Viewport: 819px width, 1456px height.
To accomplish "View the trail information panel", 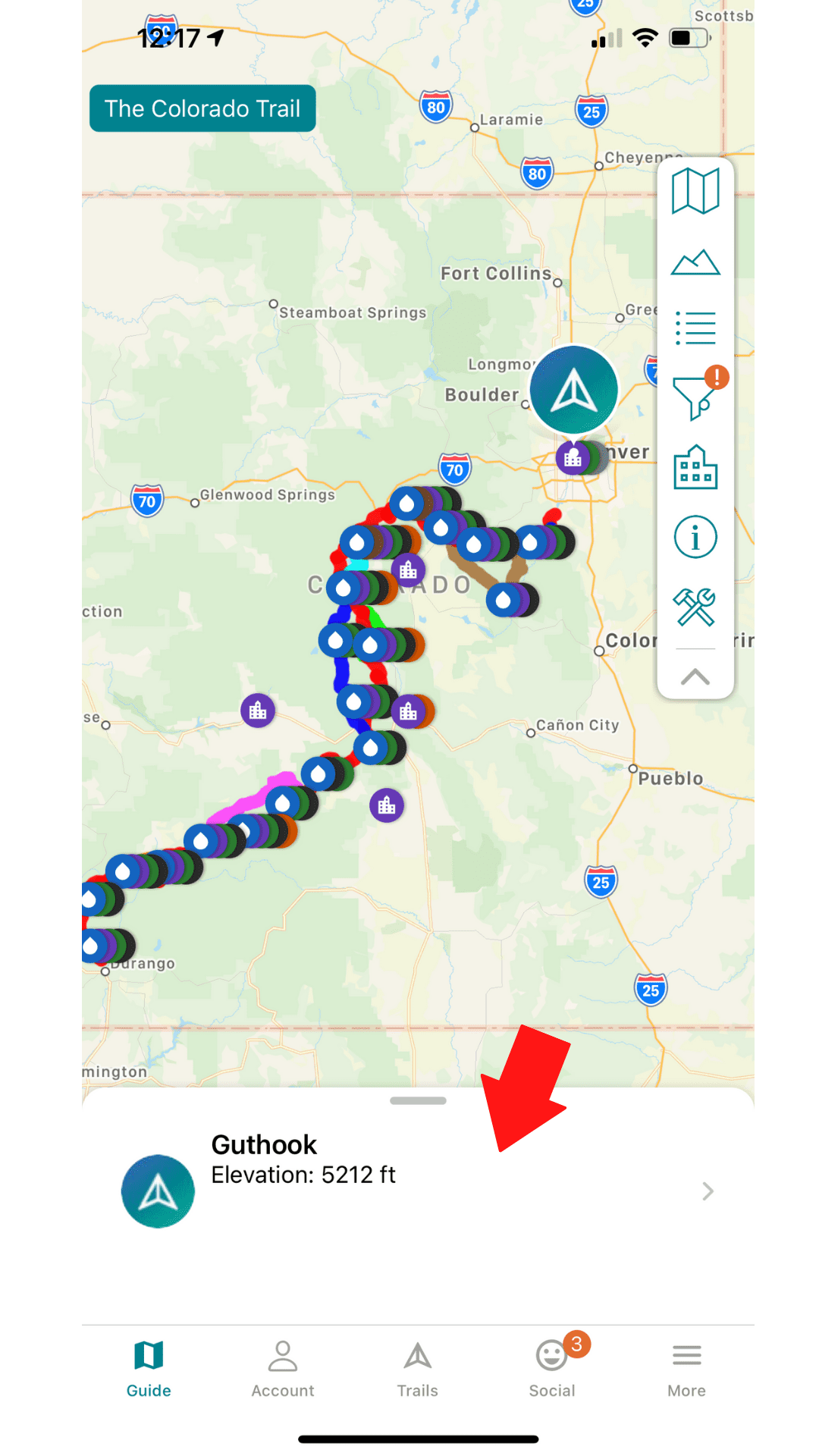I will (x=695, y=536).
